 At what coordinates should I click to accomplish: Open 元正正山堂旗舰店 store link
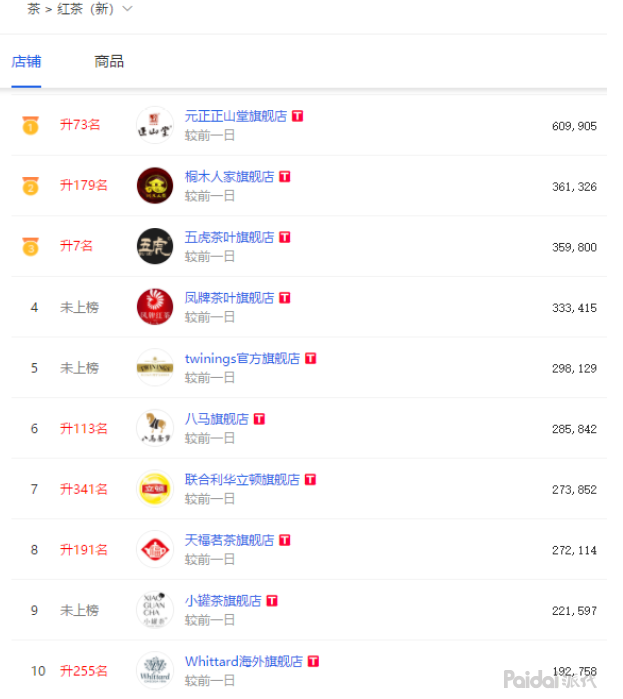(235, 116)
